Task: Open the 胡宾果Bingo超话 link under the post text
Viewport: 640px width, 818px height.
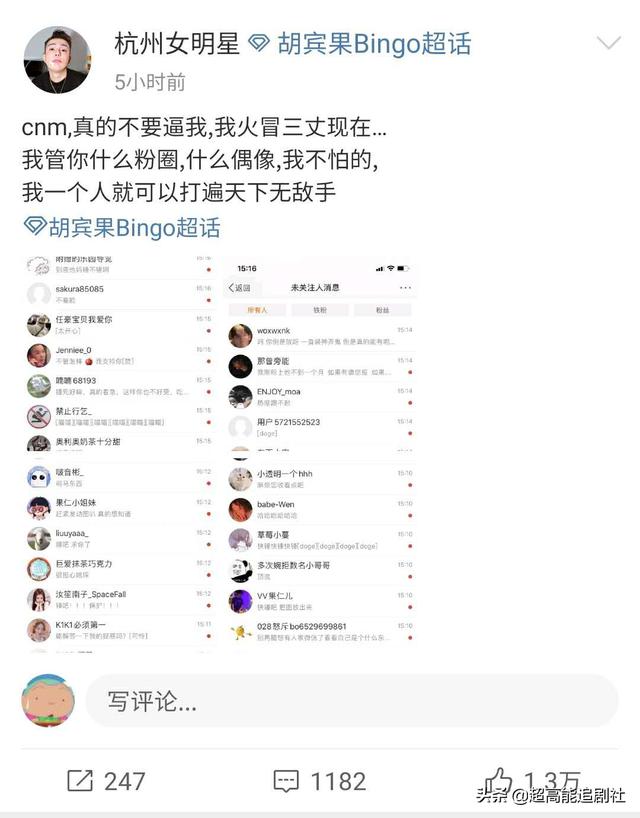Action: [122, 227]
